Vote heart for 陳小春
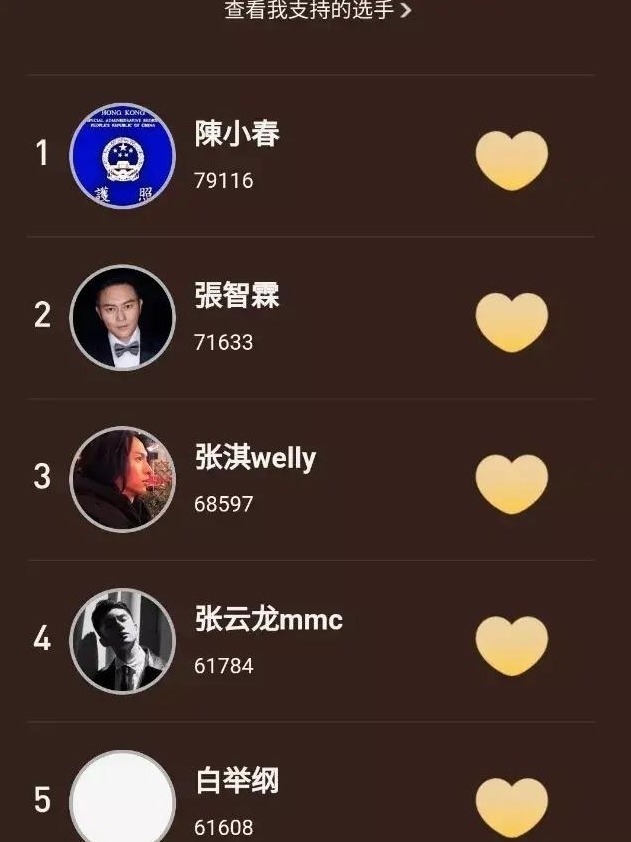This screenshot has width=631, height=842. pos(511,160)
